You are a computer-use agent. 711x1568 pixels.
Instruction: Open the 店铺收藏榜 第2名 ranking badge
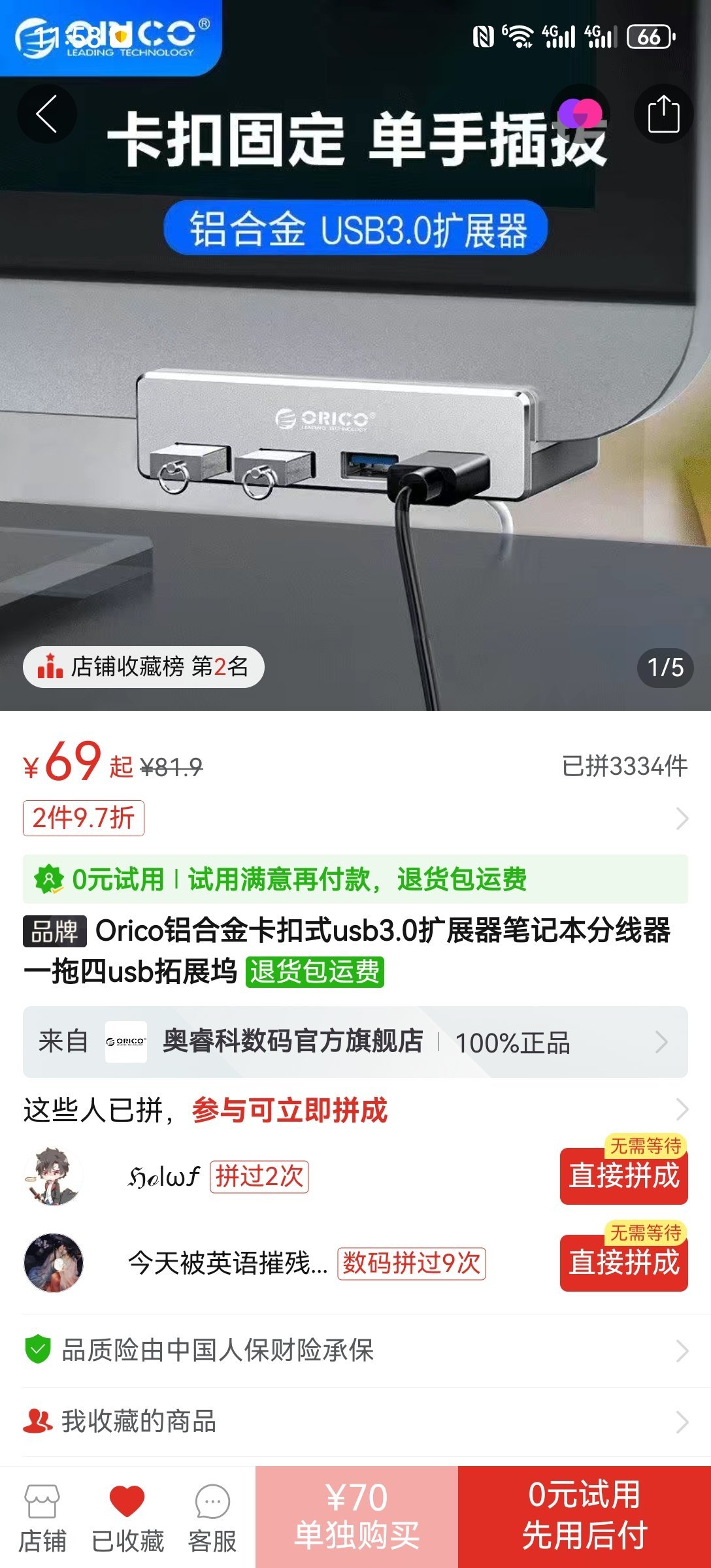(144, 667)
